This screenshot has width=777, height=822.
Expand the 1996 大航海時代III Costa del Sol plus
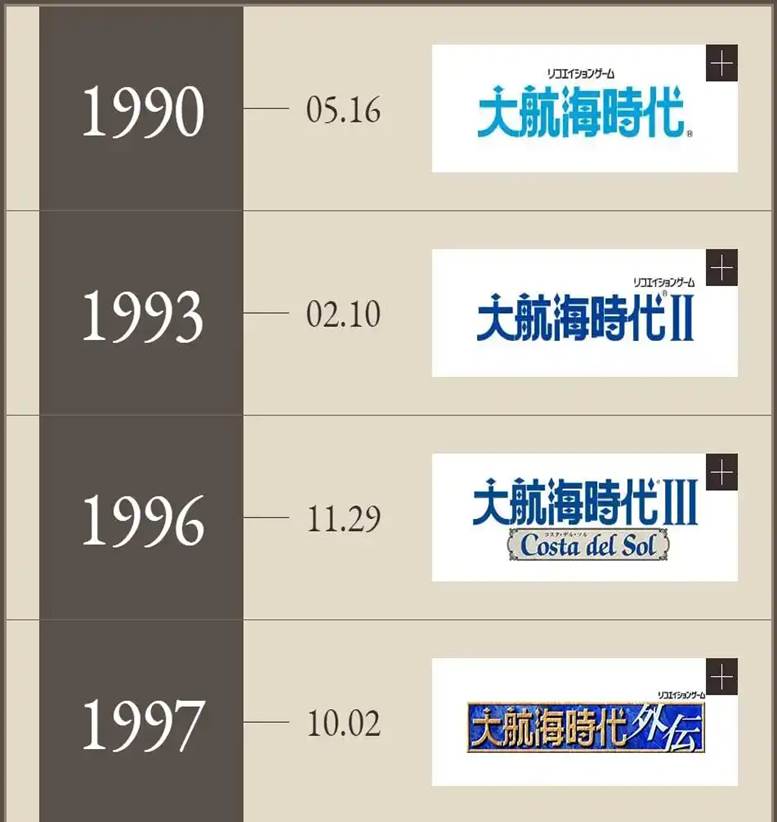coord(721,472)
